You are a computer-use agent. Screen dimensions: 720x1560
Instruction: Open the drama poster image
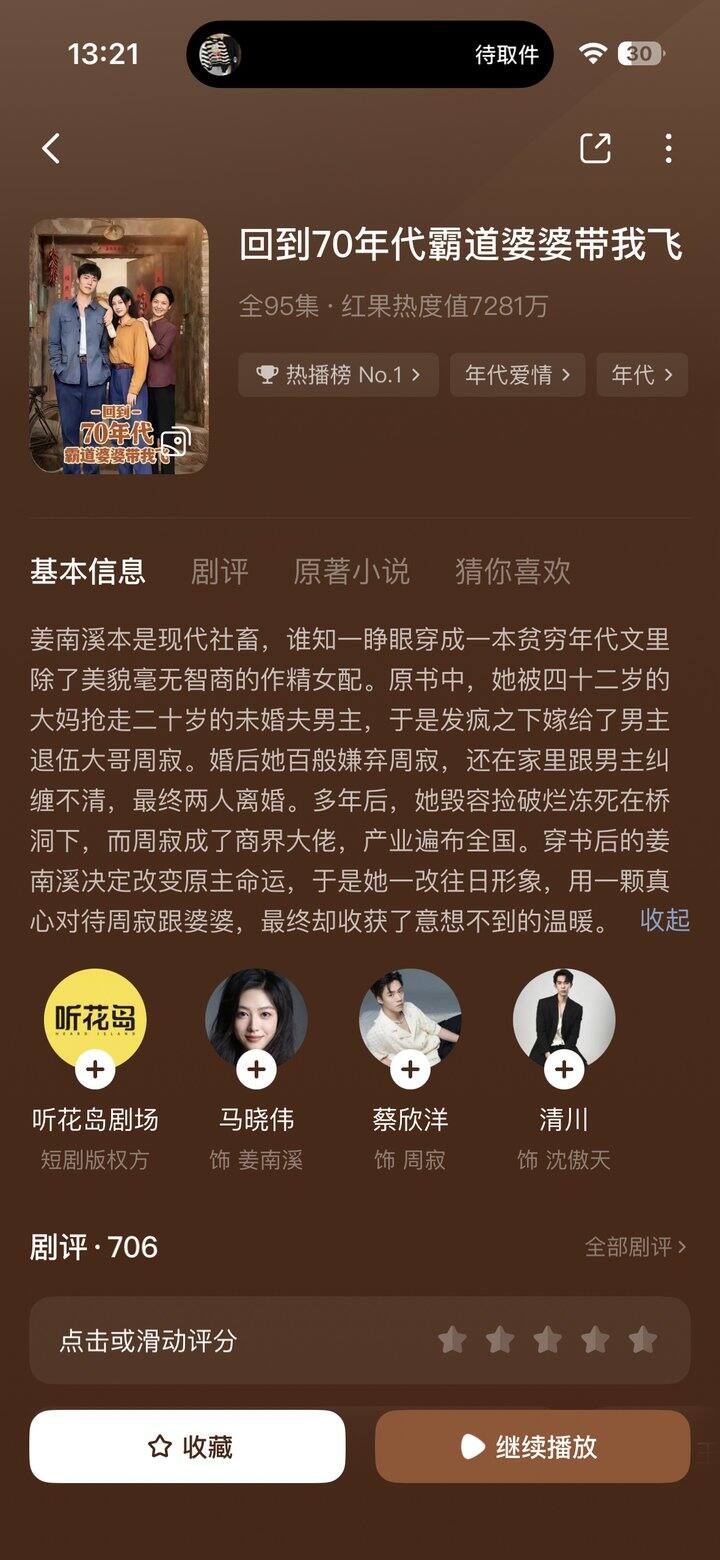[119, 345]
